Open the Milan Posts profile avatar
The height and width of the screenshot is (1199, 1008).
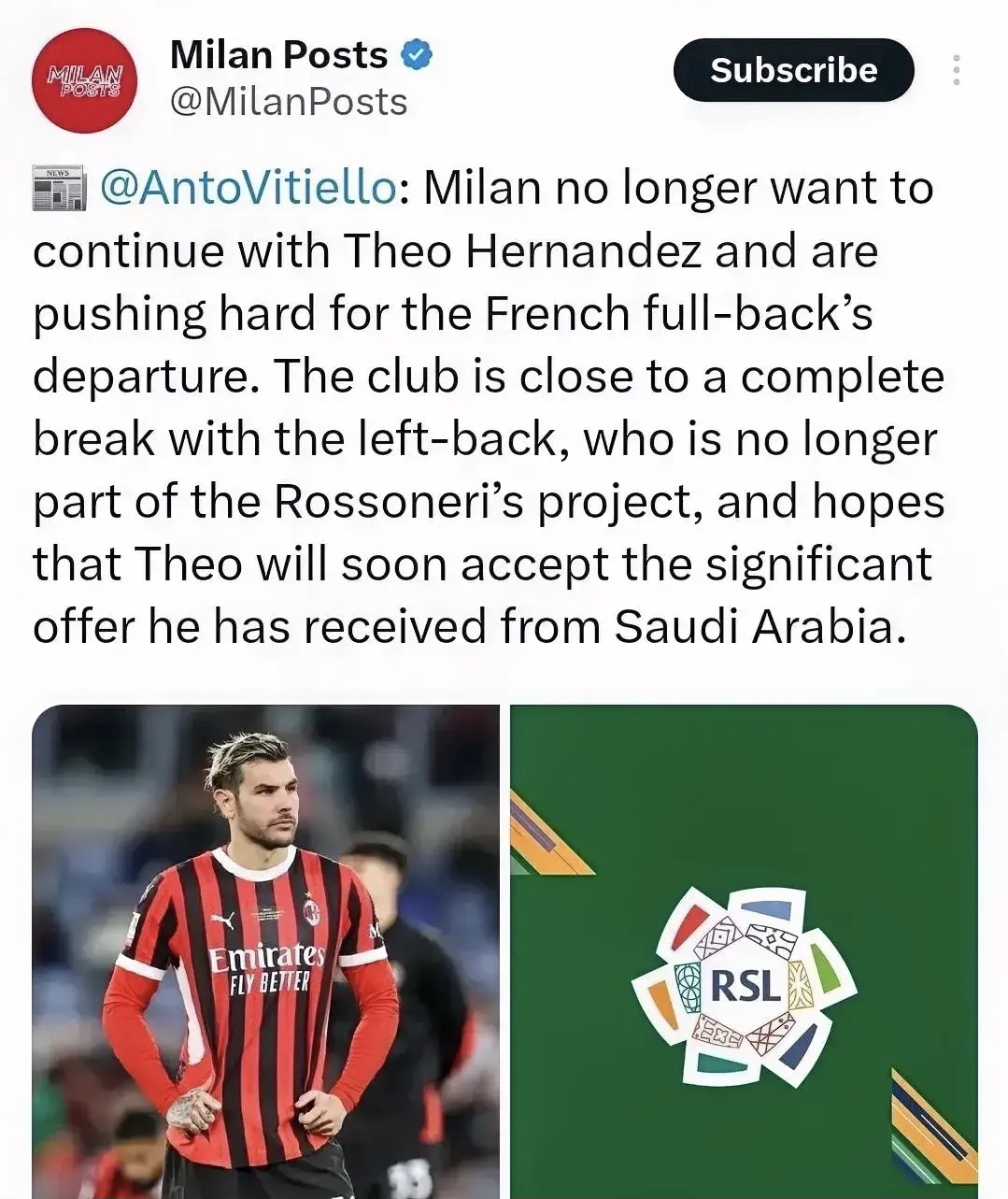click(x=85, y=80)
